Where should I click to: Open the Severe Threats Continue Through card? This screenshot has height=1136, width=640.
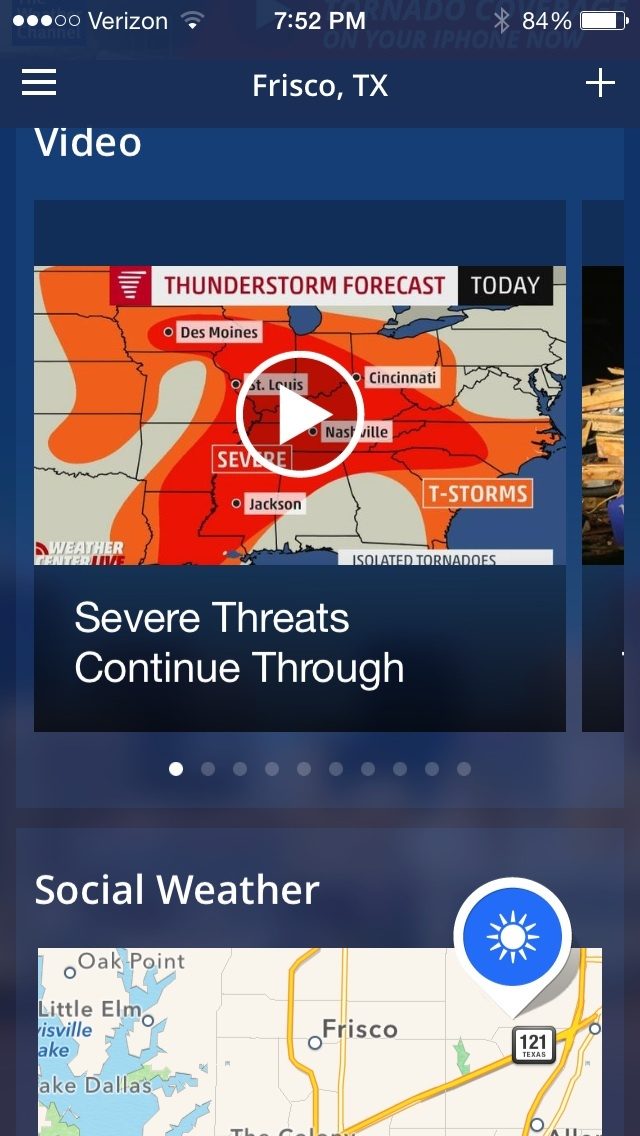[240, 644]
